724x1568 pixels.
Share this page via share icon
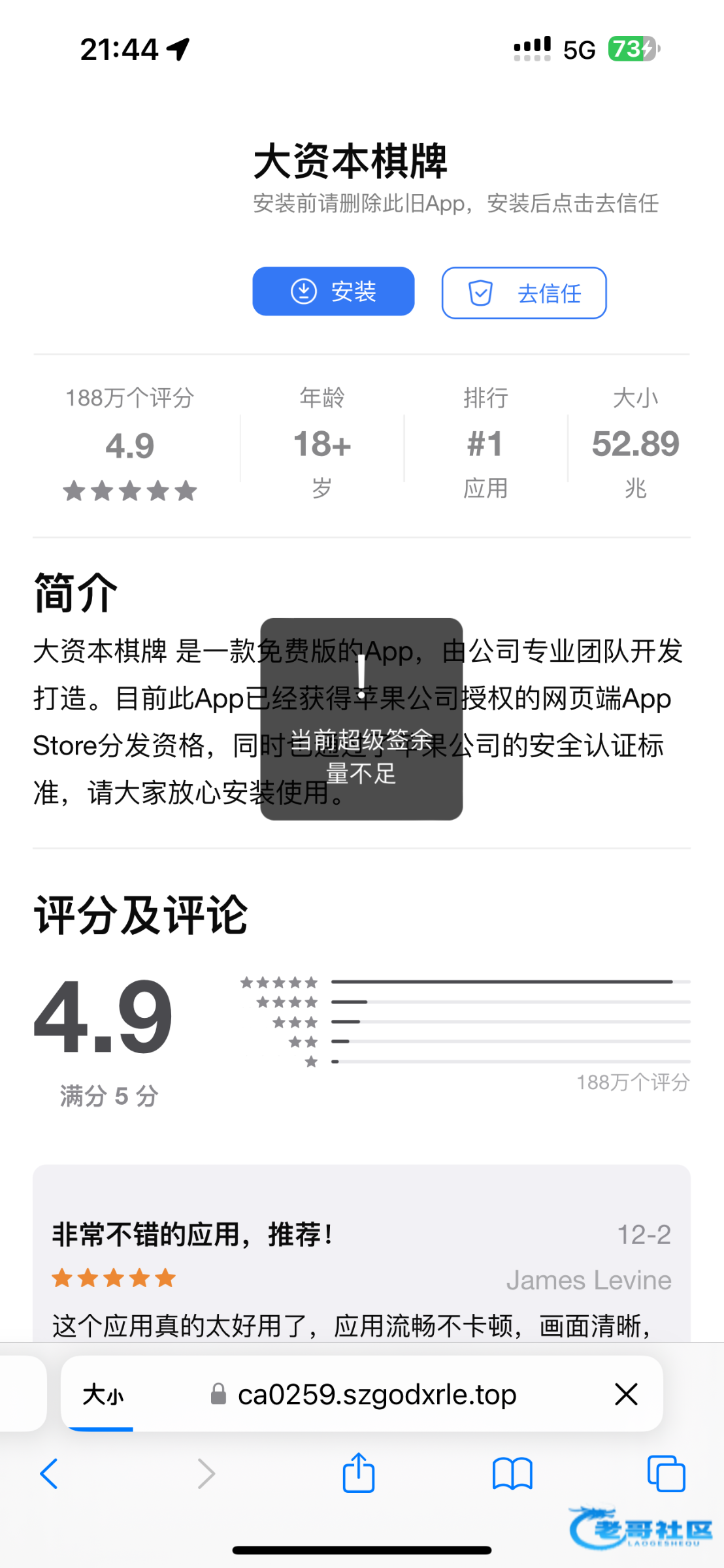pos(358,1473)
